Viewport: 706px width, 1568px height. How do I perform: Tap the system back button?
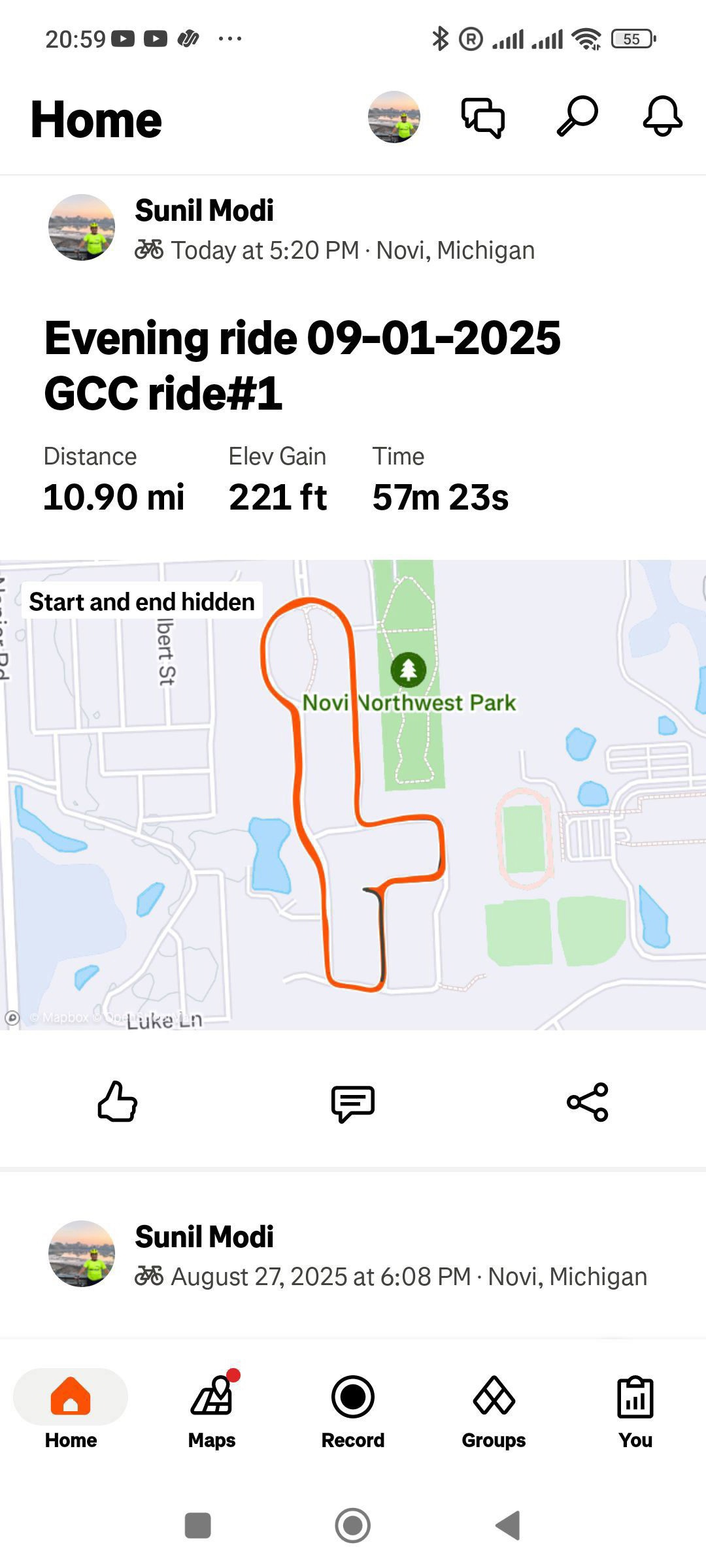(508, 1526)
